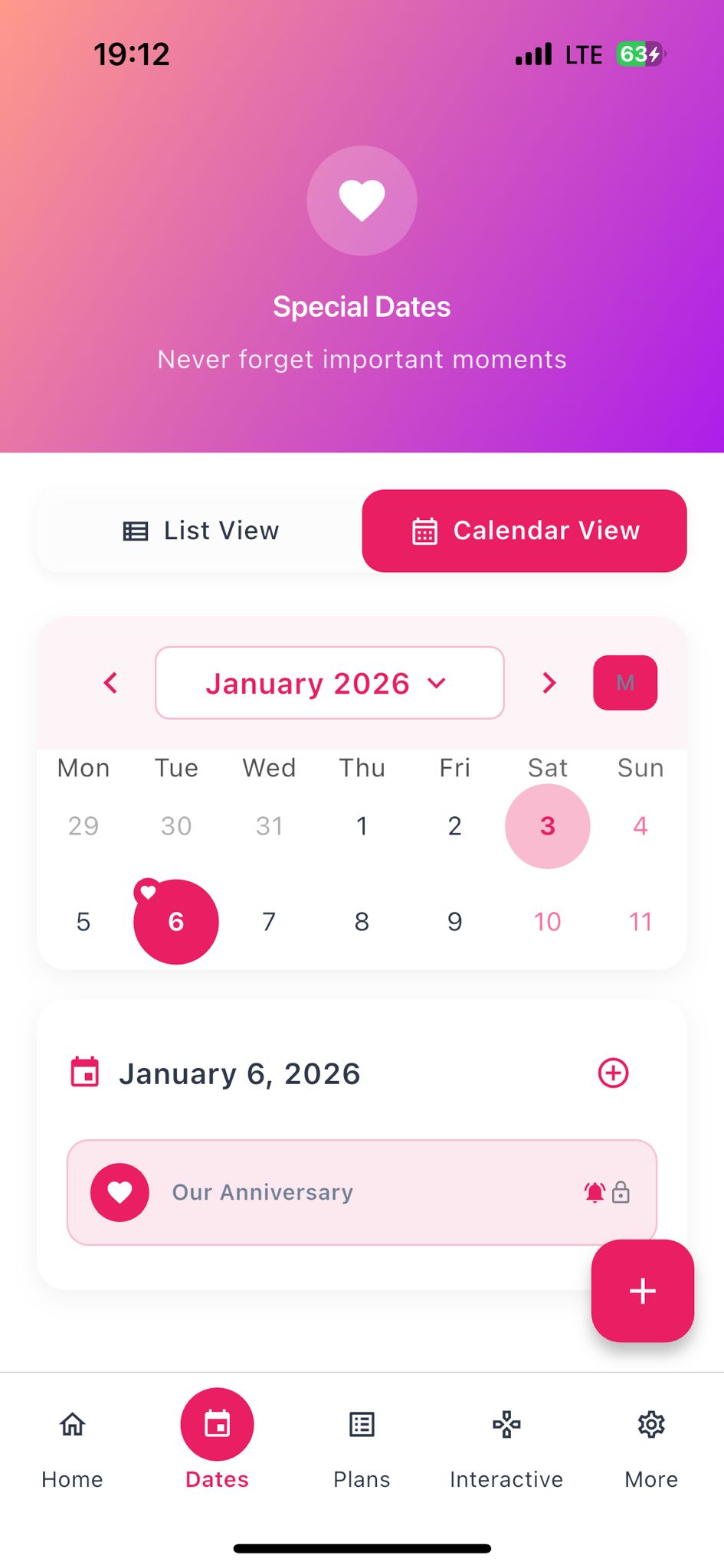Select Calendar View toggle button
Screen dimensions: 724x1568
tap(525, 531)
